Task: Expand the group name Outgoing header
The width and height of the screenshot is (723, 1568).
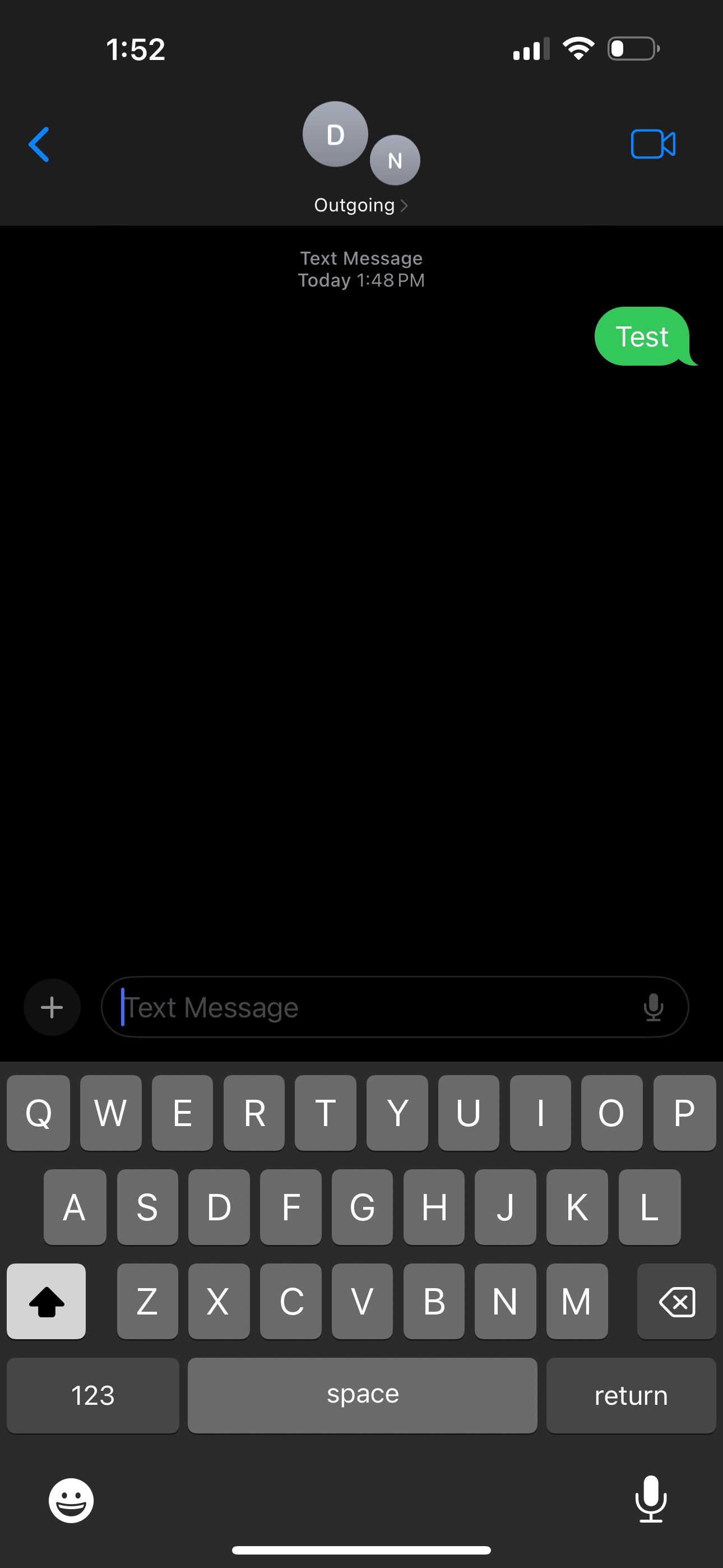Action: (354, 205)
